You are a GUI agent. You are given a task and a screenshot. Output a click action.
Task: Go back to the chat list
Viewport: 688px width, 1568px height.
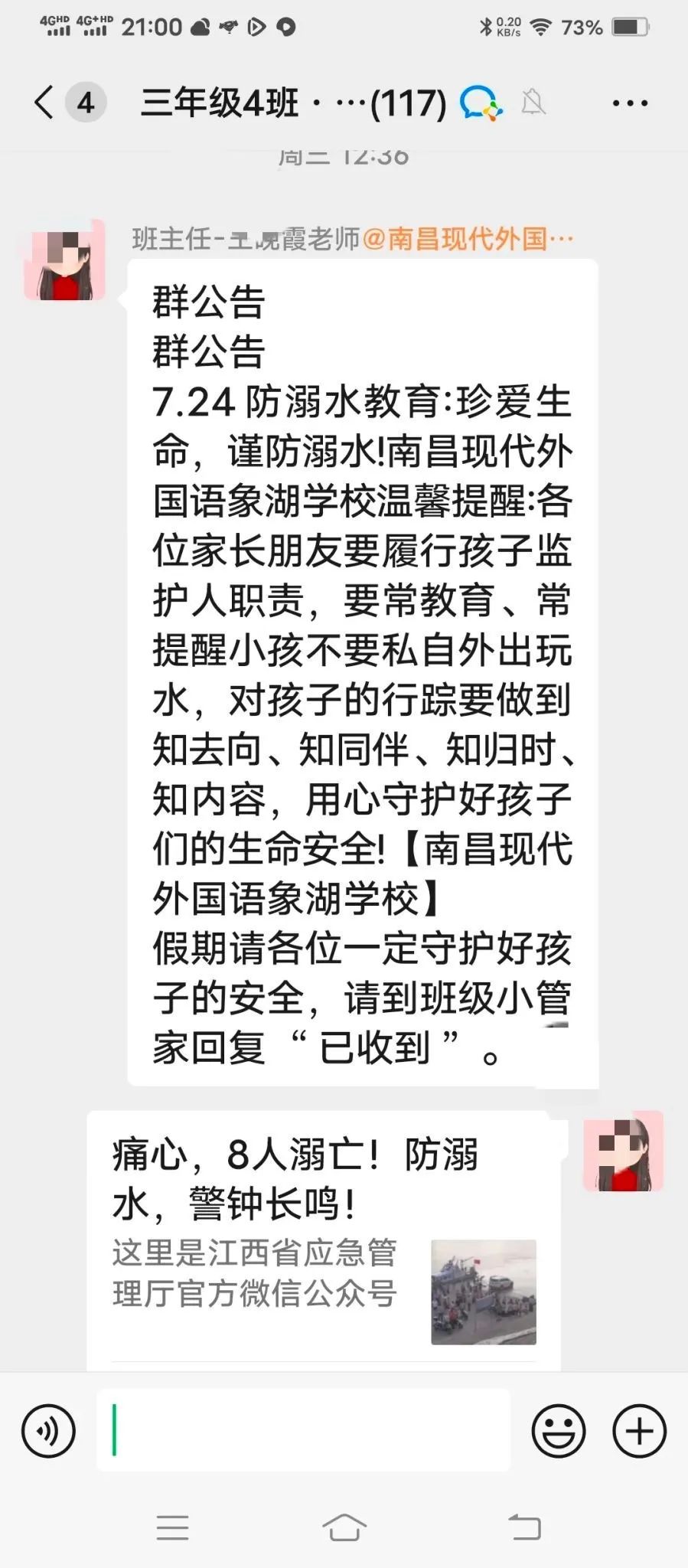(x=44, y=103)
